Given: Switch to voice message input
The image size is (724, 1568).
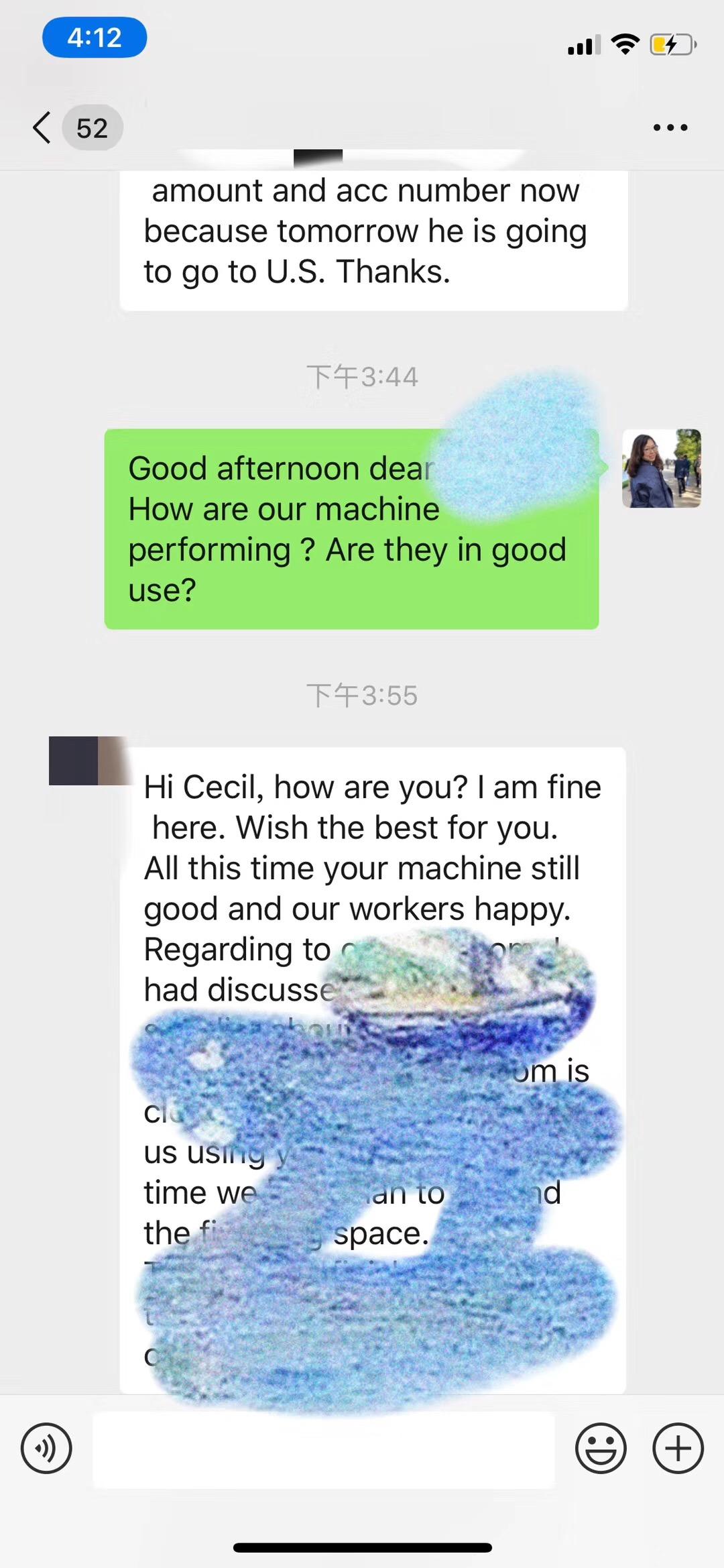Looking at the screenshot, I should tap(46, 1448).
